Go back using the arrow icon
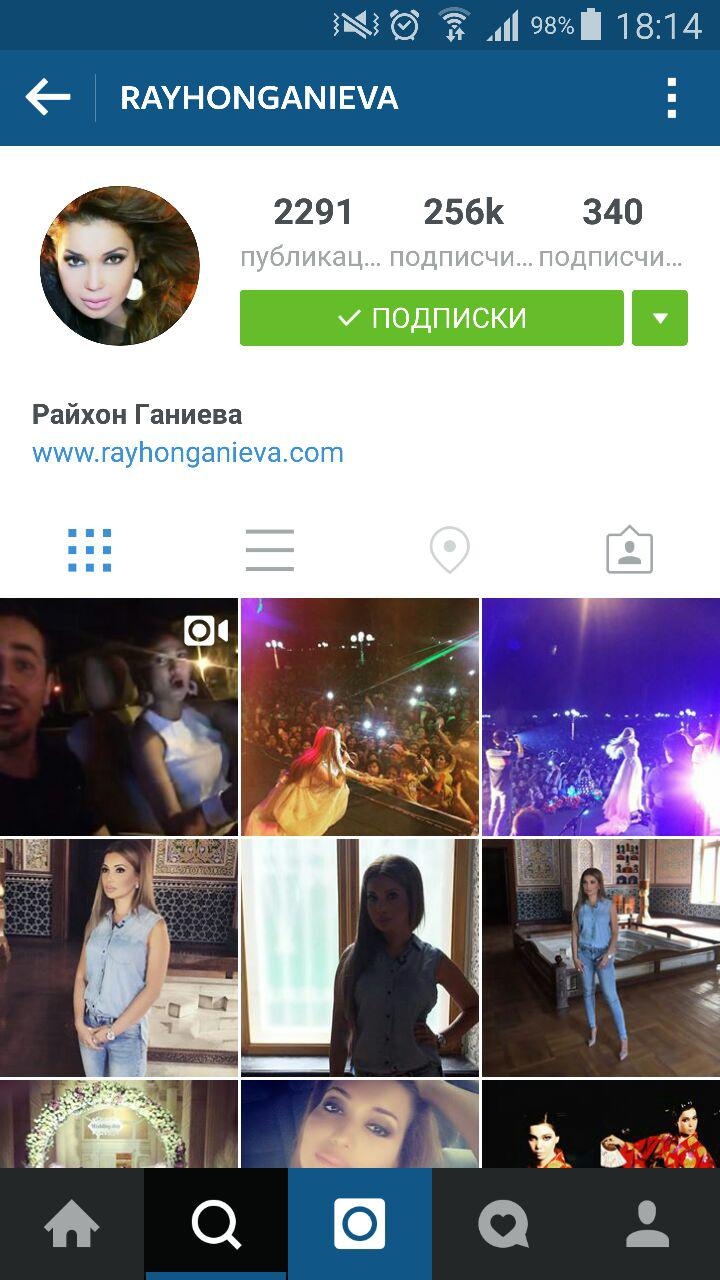This screenshot has width=720, height=1280. [48, 98]
